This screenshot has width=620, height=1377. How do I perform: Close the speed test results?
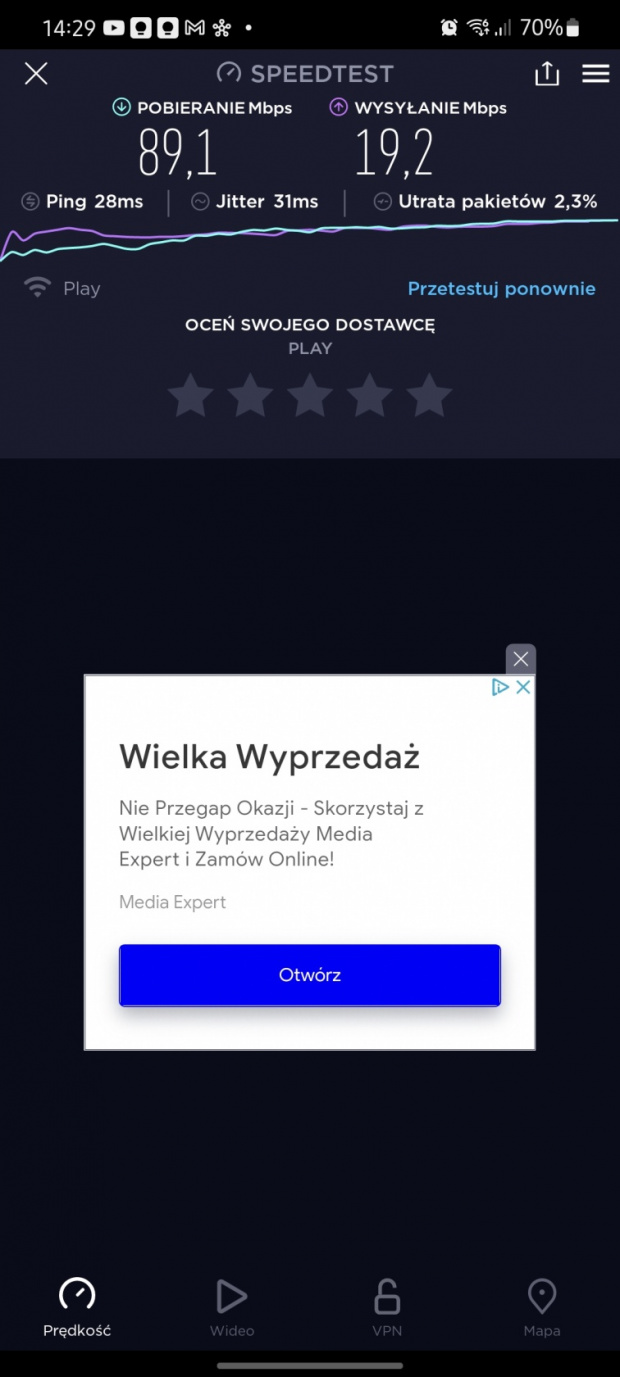(x=36, y=73)
